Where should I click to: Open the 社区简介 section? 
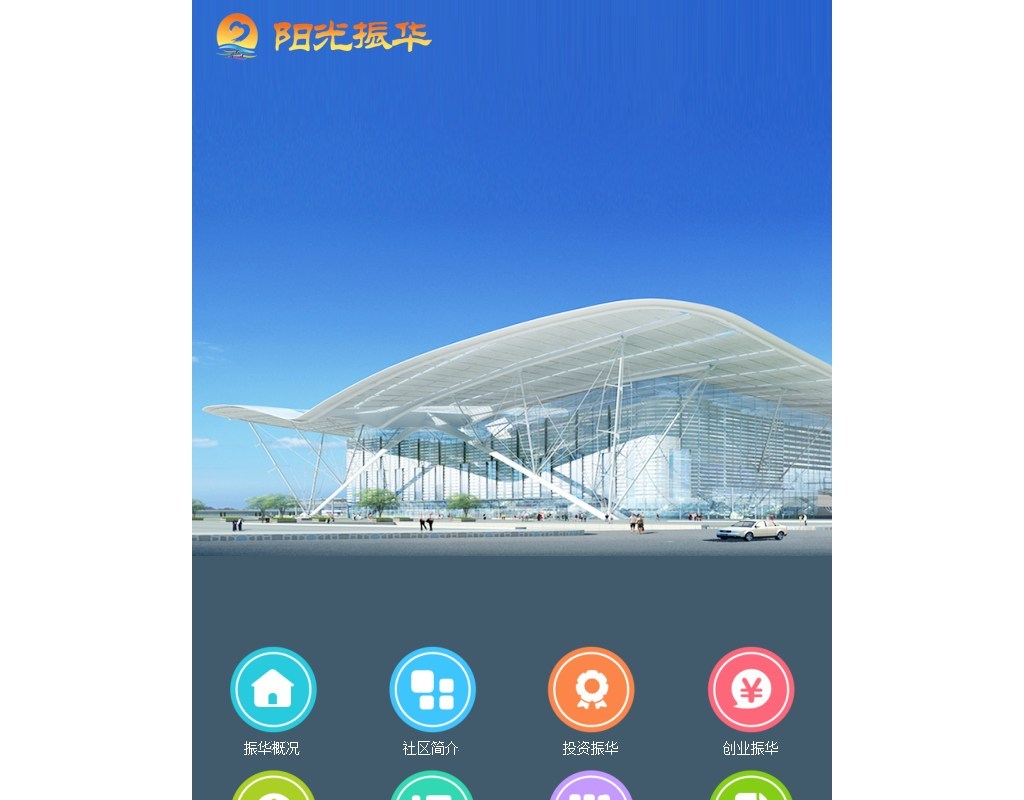click(432, 689)
